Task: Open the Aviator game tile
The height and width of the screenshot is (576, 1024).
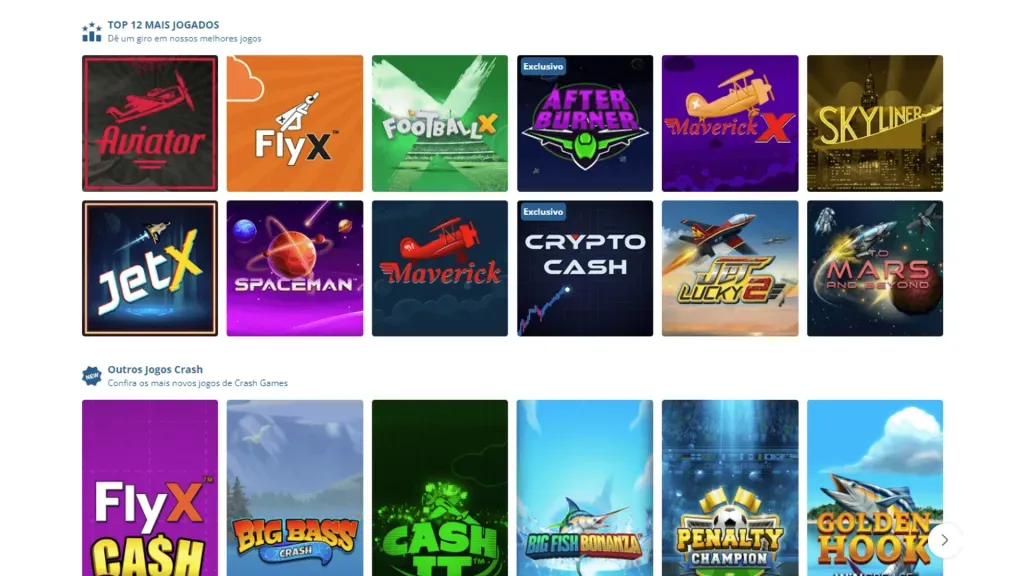Action: [x=150, y=123]
